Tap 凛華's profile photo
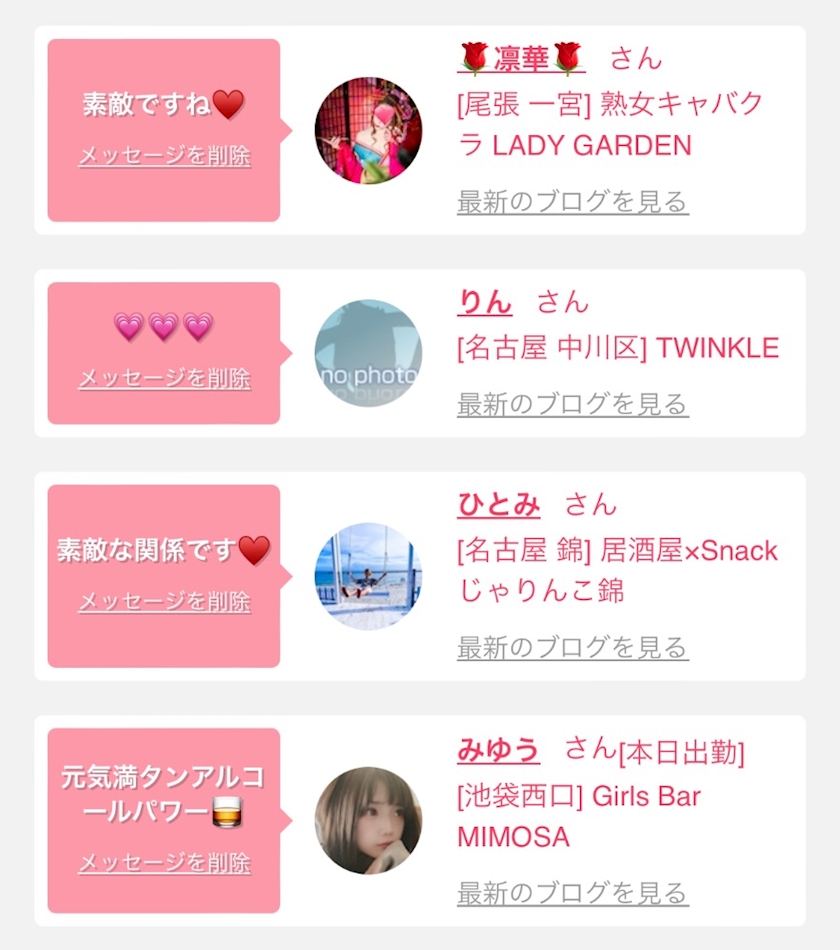The image size is (840, 950). tap(368, 130)
